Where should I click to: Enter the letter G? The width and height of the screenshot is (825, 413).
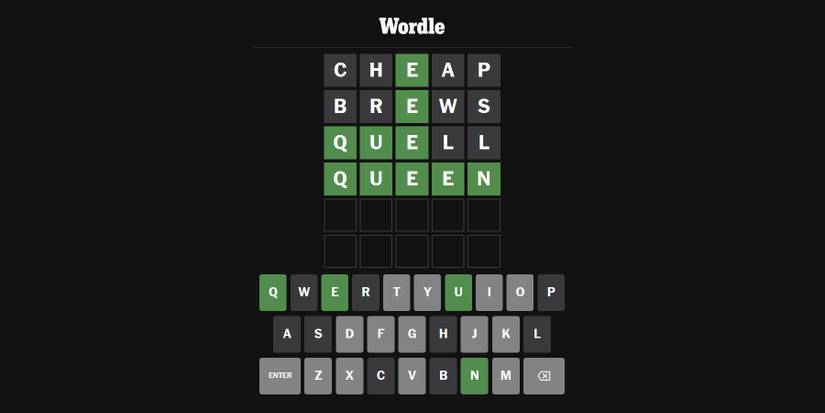[412, 334]
